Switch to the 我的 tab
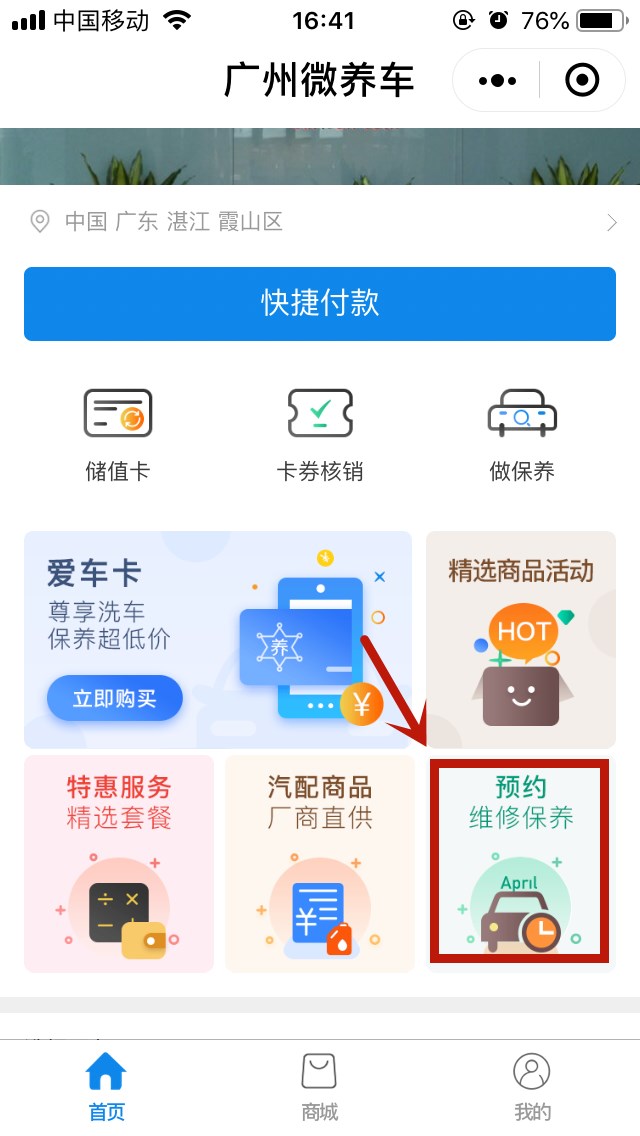 pyautogui.click(x=532, y=1086)
